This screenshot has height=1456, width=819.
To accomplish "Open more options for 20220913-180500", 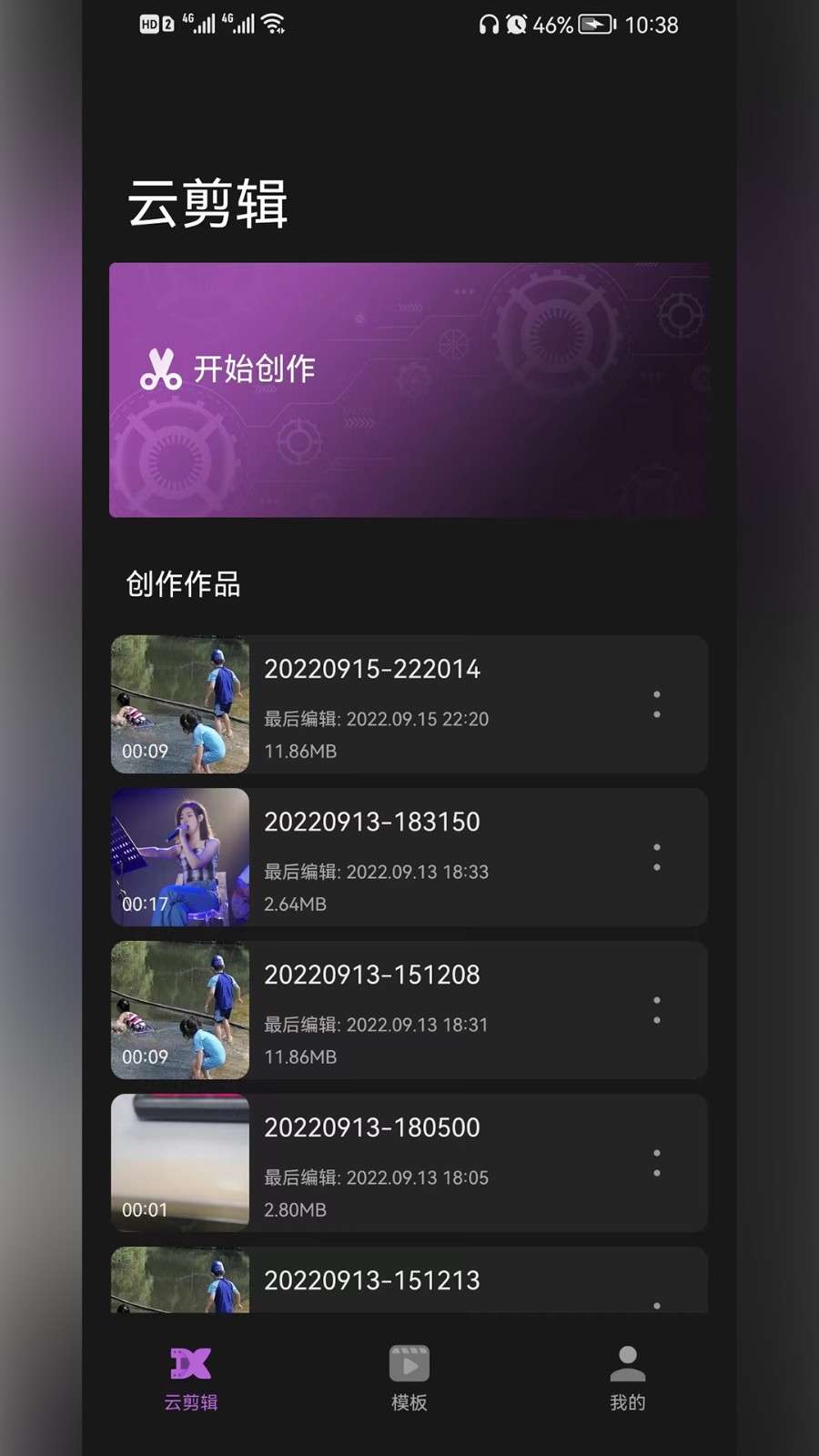I will pos(656,1163).
